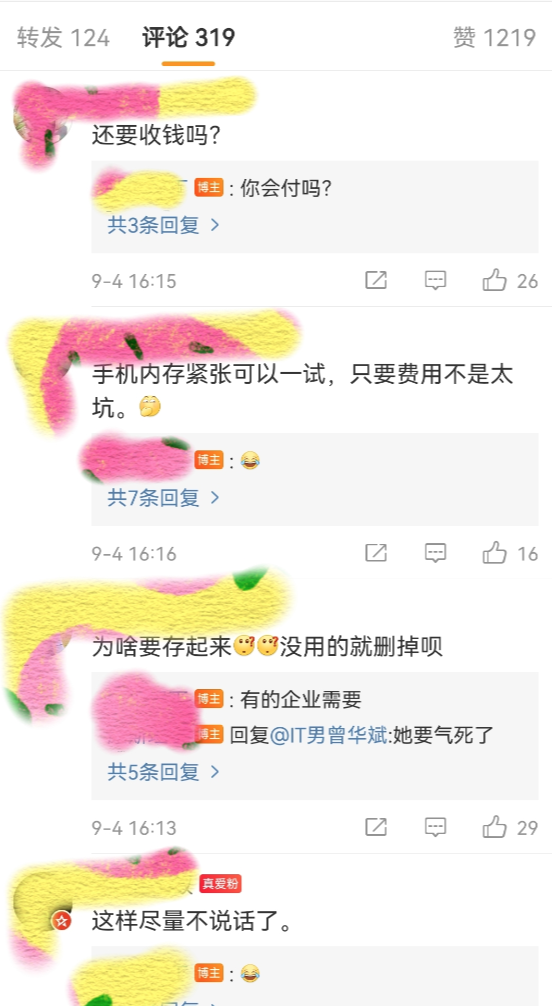Select the 评论 319 tab
This screenshot has height=1006, width=552.
[x=189, y=38]
